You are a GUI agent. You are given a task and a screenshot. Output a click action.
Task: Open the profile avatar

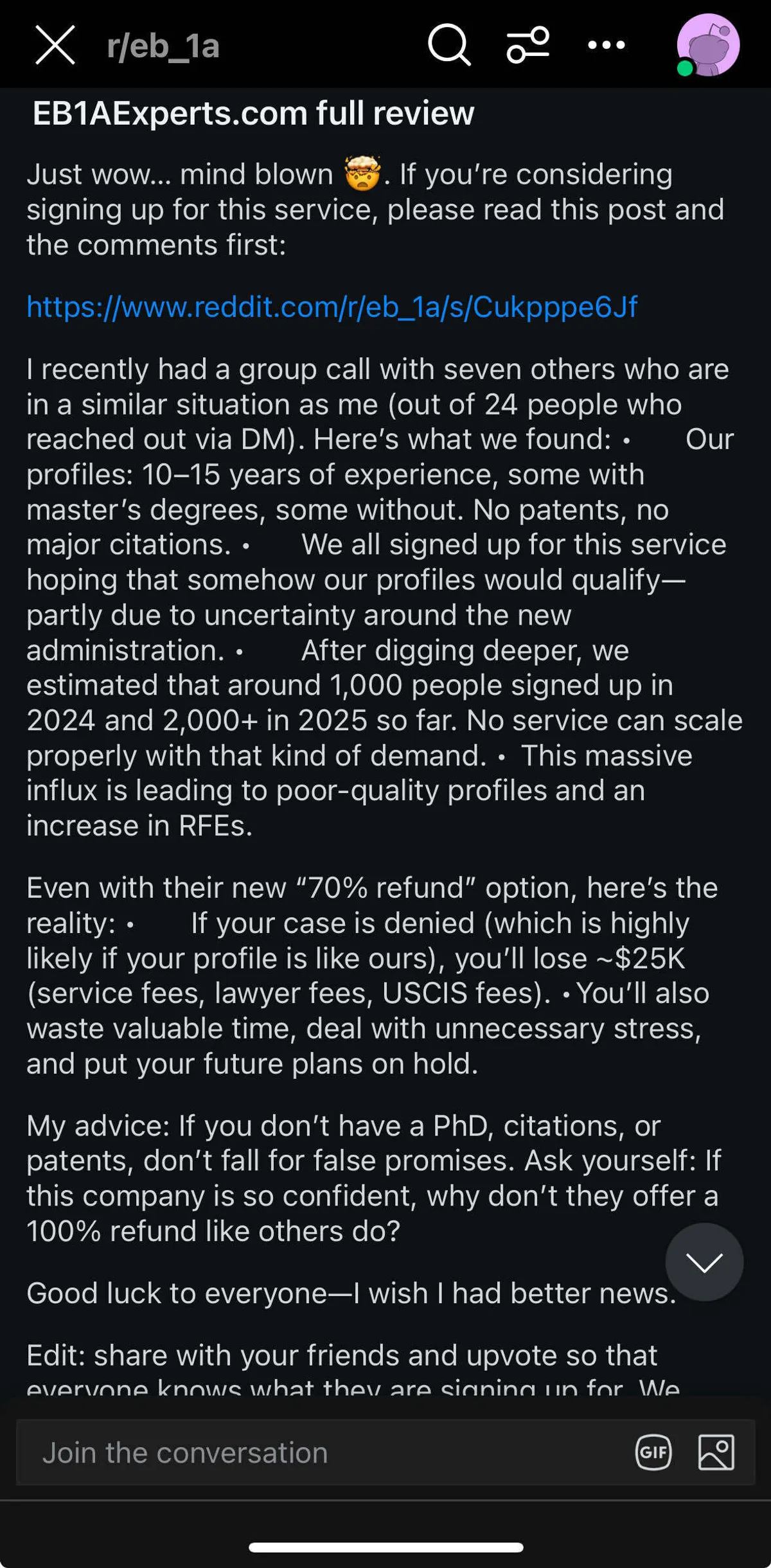click(707, 45)
